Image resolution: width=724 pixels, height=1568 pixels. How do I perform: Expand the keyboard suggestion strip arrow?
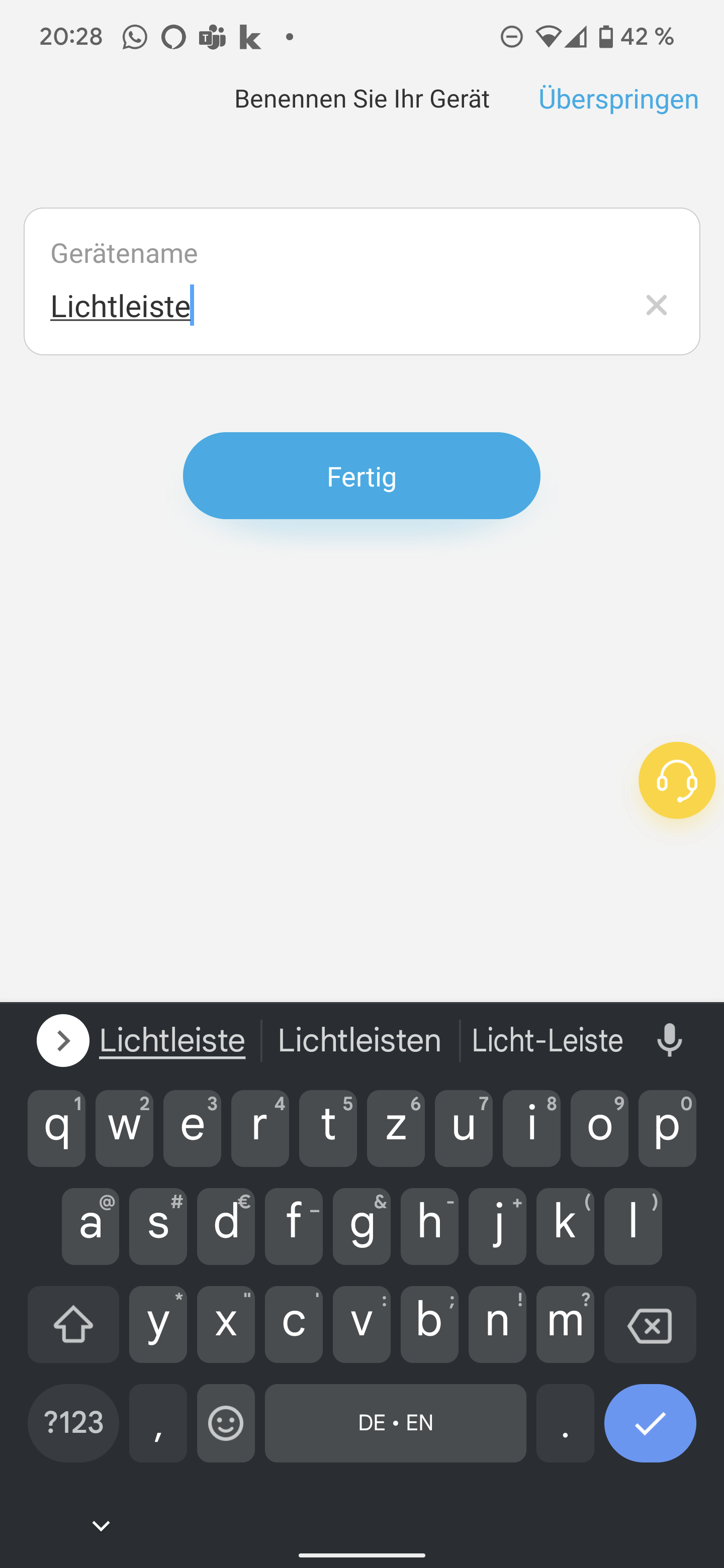point(63,1040)
